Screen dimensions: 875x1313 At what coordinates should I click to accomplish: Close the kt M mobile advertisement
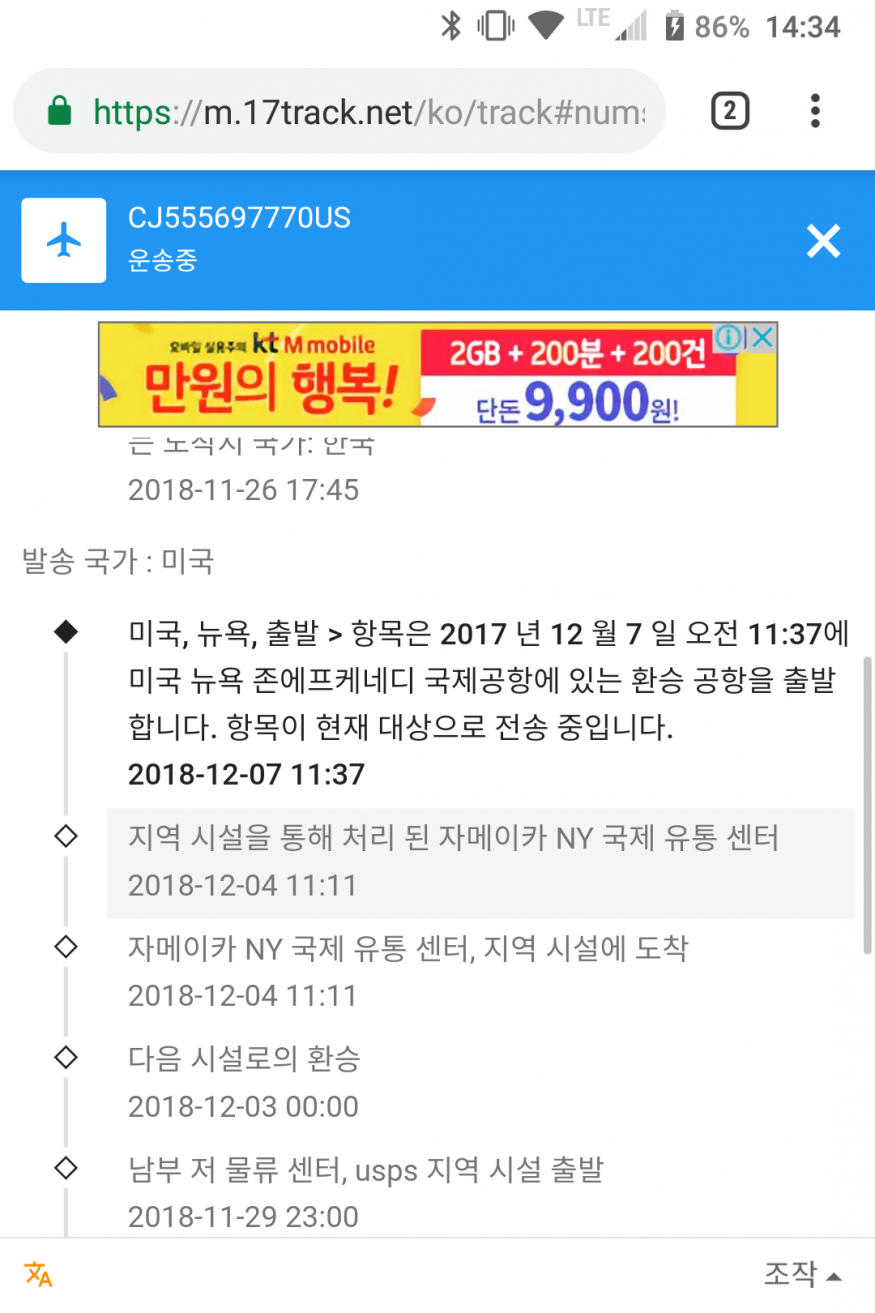pyautogui.click(x=763, y=339)
